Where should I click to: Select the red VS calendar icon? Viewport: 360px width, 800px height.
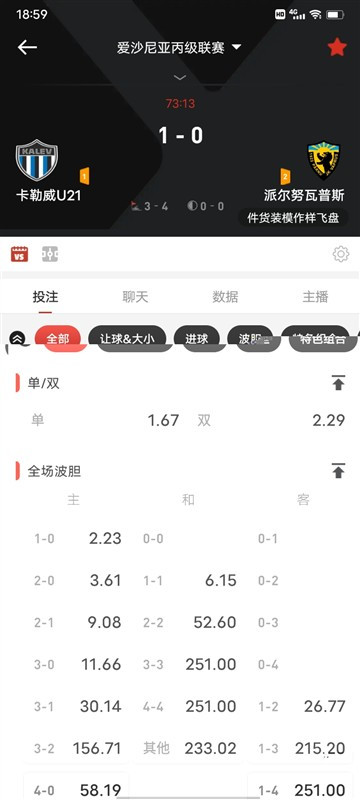(20, 254)
